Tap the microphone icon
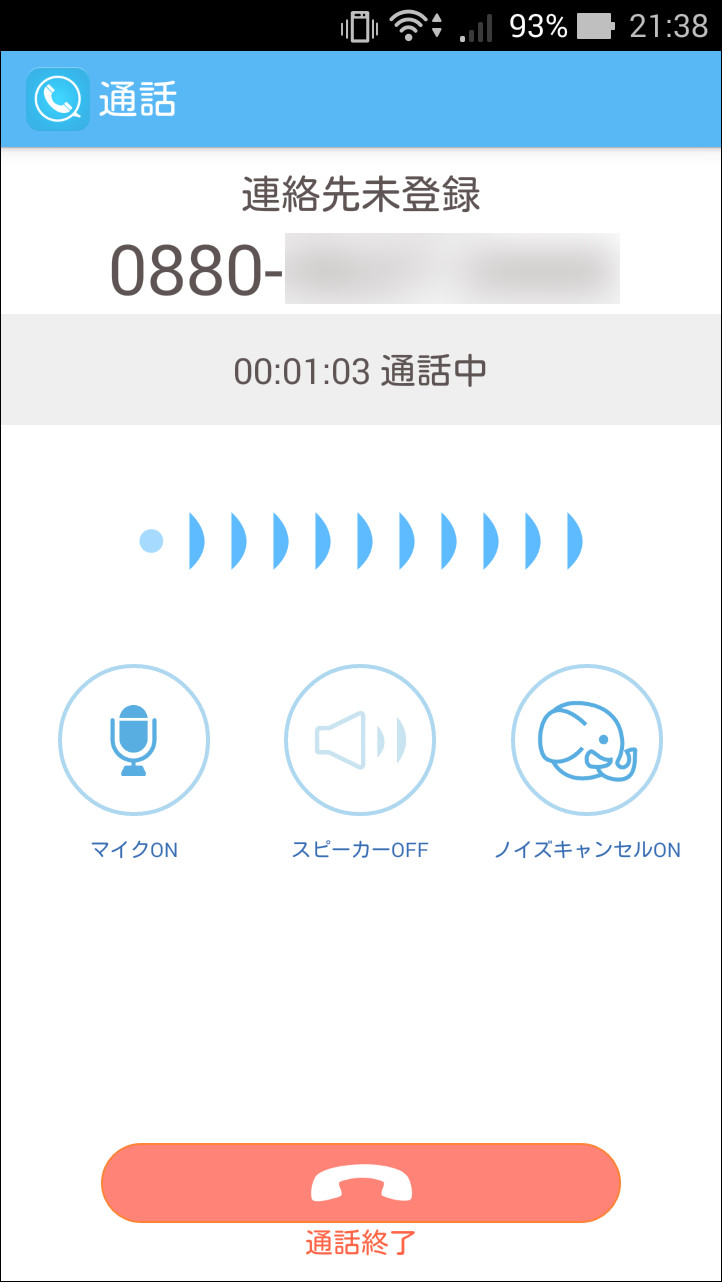 pos(134,739)
